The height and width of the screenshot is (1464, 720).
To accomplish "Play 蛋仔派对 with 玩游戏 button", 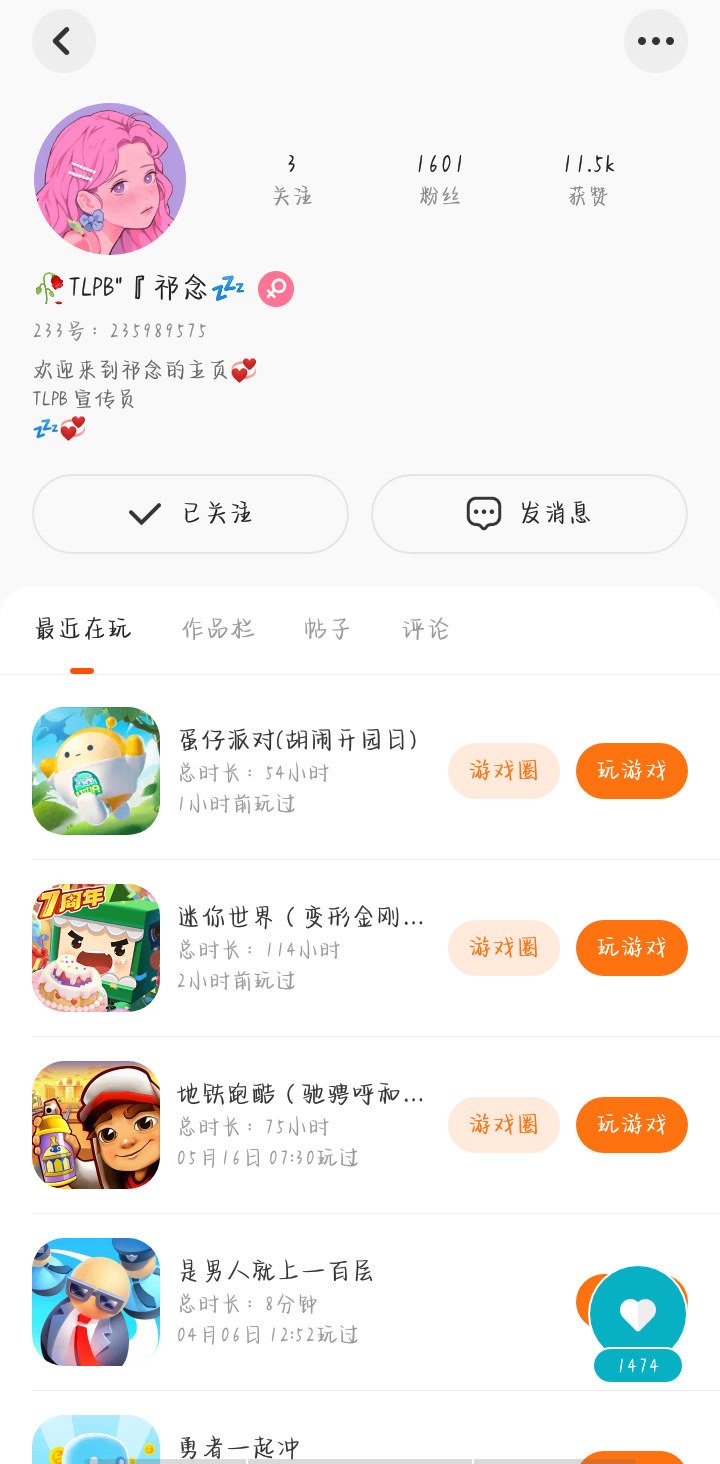I will [631, 771].
